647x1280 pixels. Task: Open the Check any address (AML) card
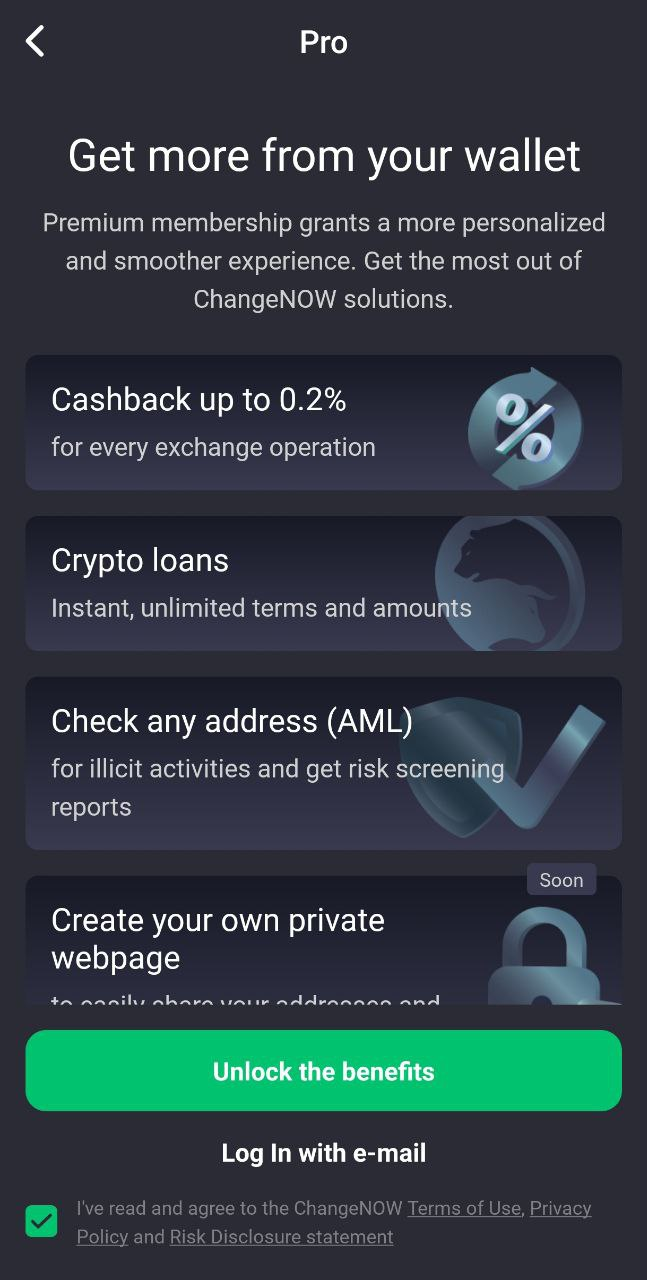click(323, 763)
